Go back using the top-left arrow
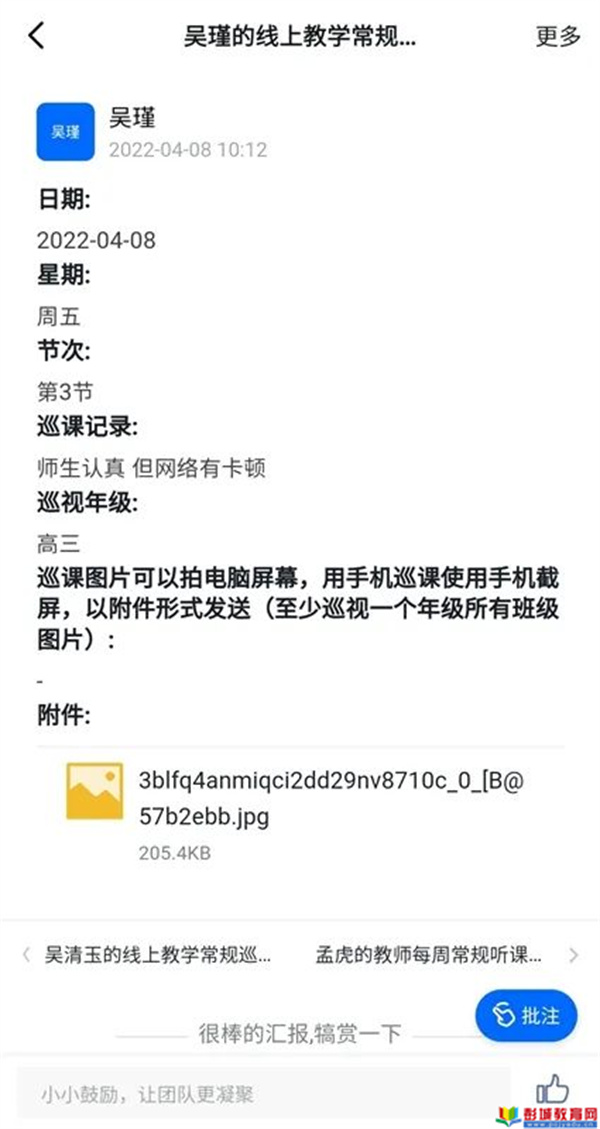This screenshot has height=1129, width=600. click(36, 35)
